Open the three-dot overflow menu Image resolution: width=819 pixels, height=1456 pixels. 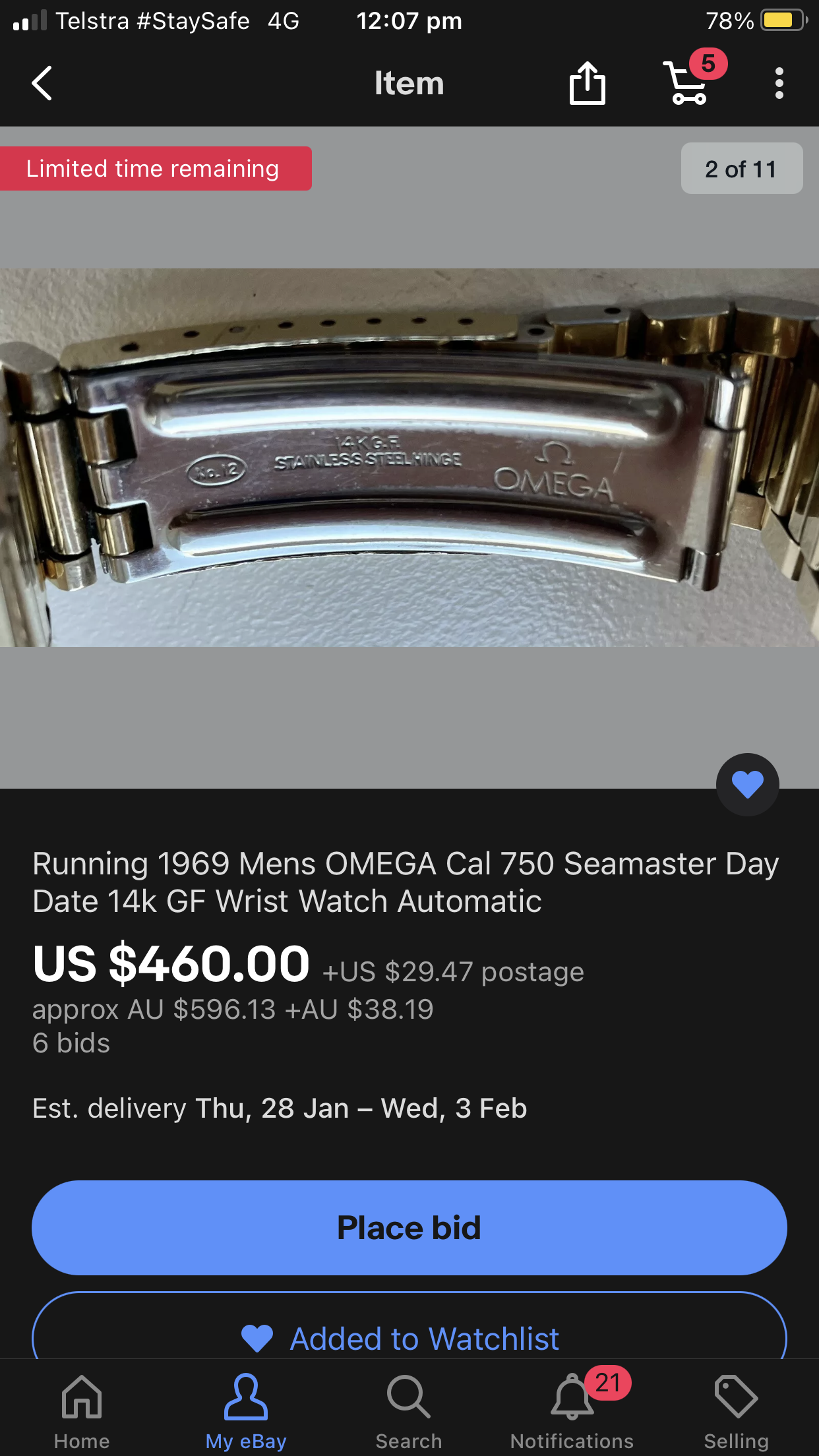(779, 84)
